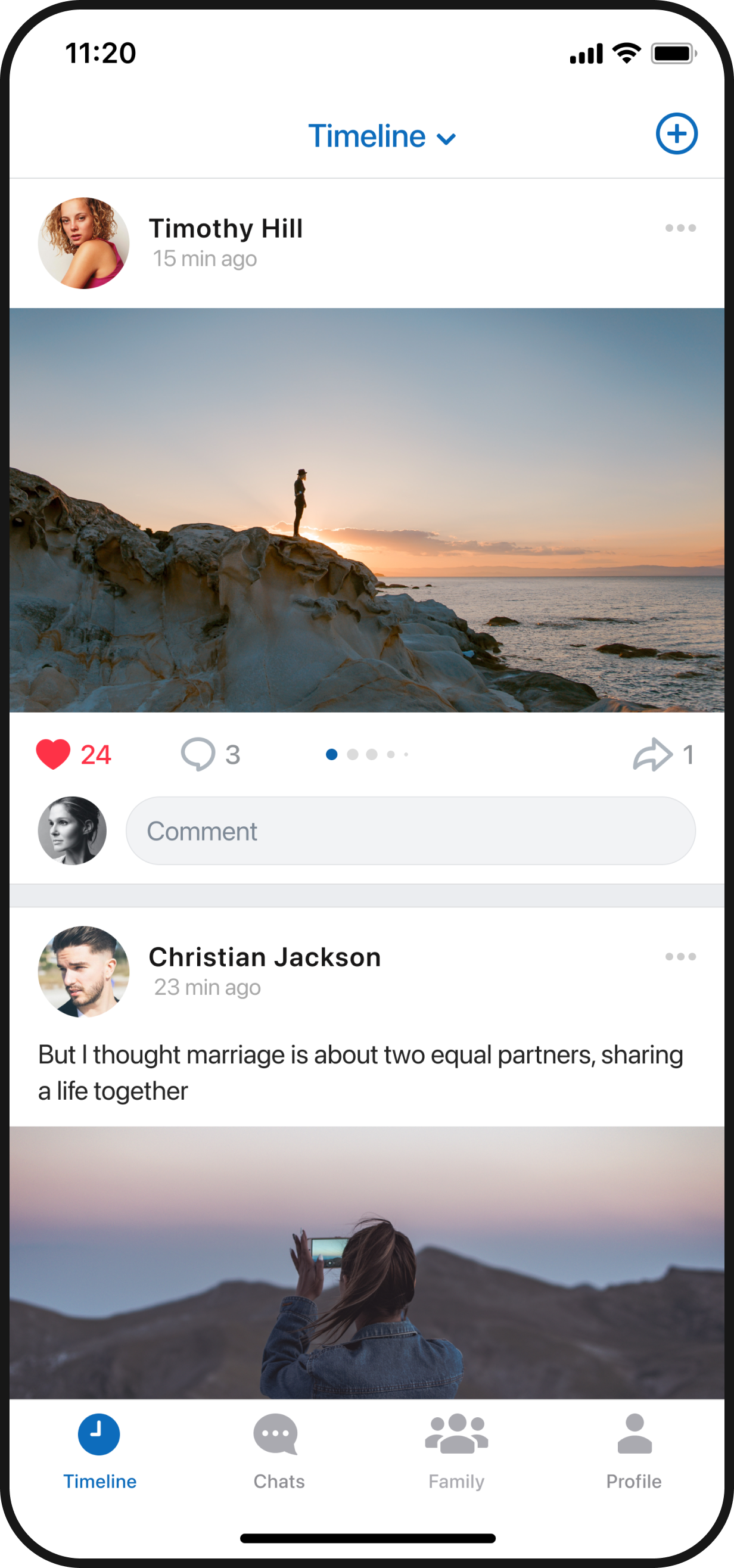
Task: Create a new post with plus icon
Action: coord(676,134)
